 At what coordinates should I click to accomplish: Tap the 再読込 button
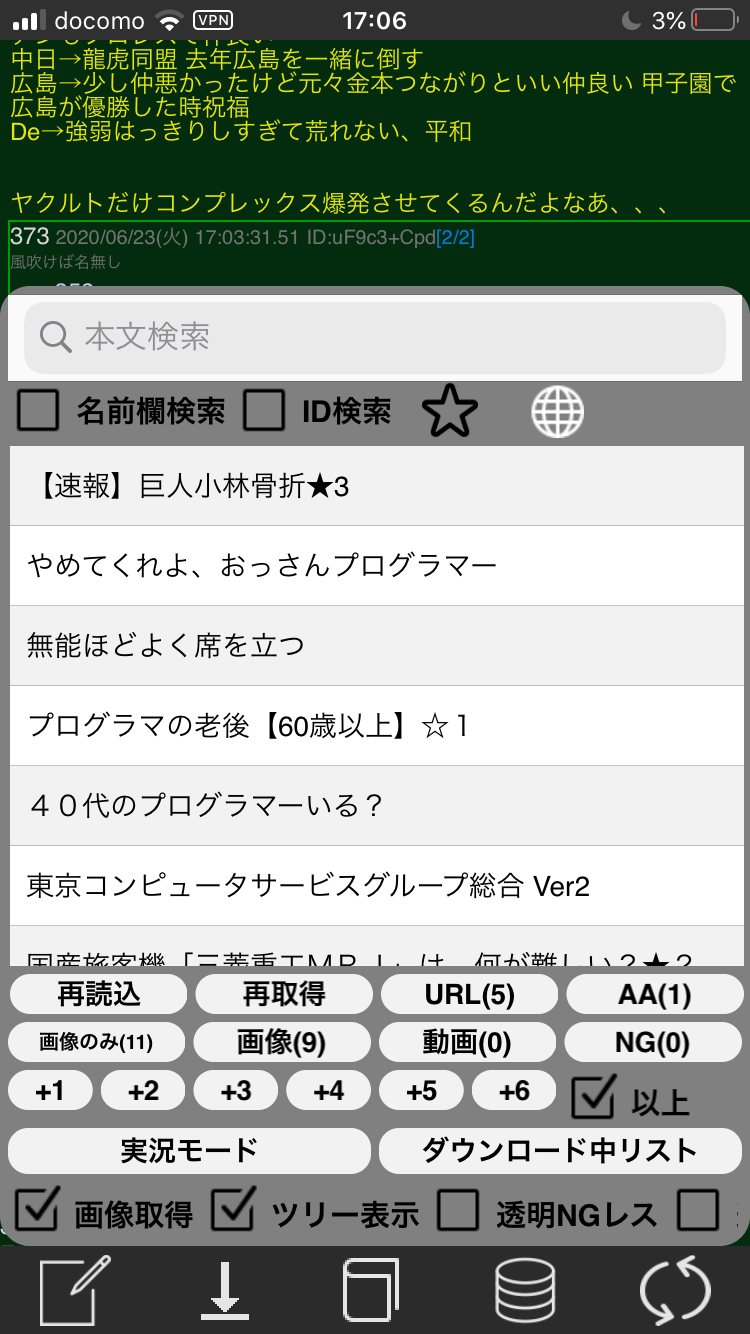click(98, 994)
